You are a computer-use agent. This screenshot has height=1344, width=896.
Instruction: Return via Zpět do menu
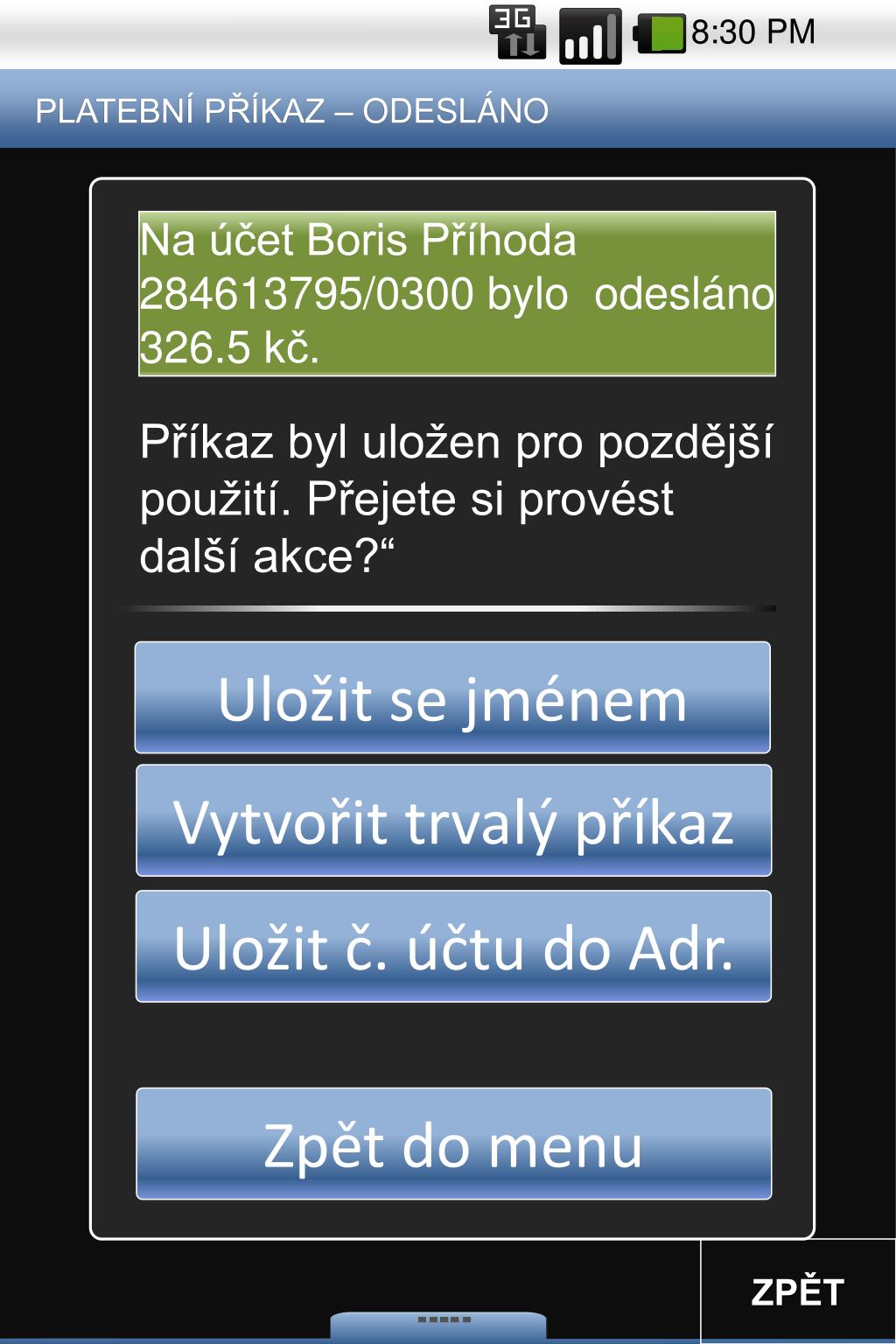coord(453,1144)
